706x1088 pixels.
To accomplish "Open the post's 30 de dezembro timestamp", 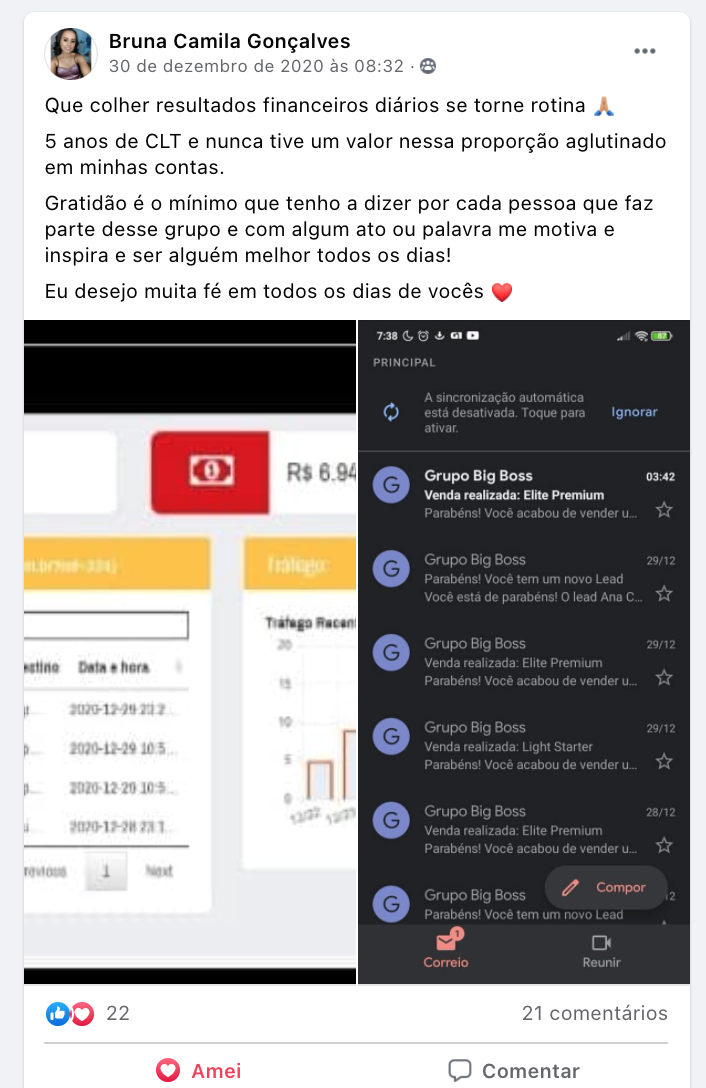I will click(256, 67).
